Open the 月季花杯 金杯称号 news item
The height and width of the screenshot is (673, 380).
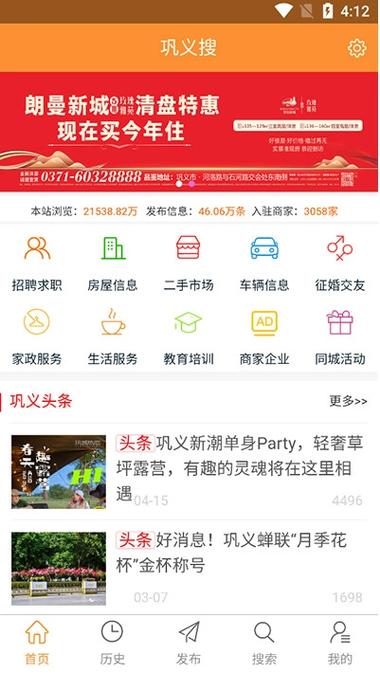(189, 567)
